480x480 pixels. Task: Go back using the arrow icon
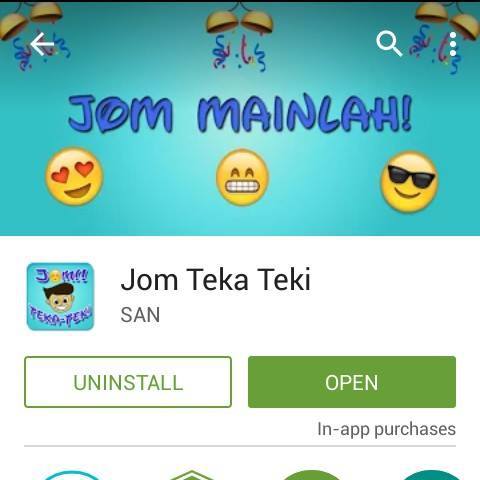click(x=42, y=44)
